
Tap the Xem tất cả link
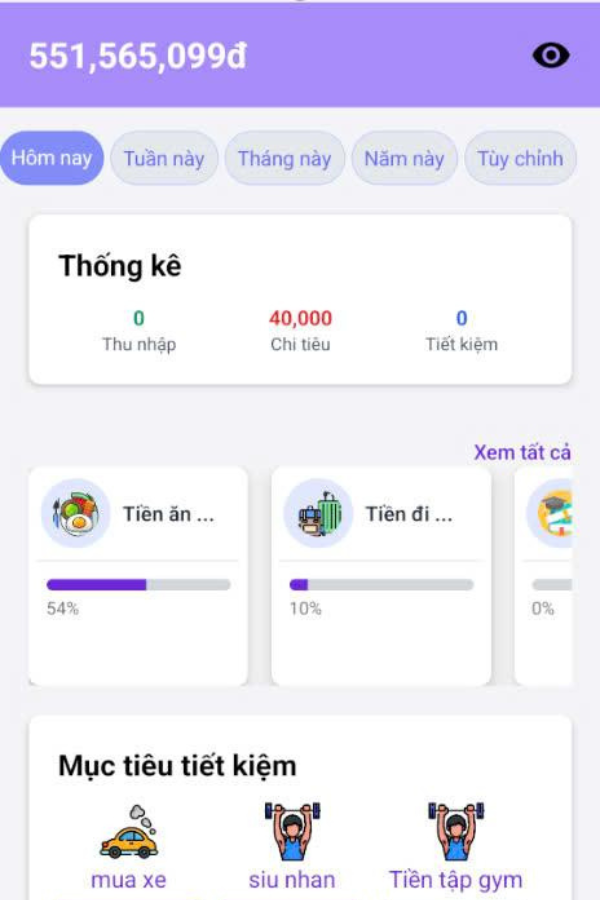pos(522,452)
